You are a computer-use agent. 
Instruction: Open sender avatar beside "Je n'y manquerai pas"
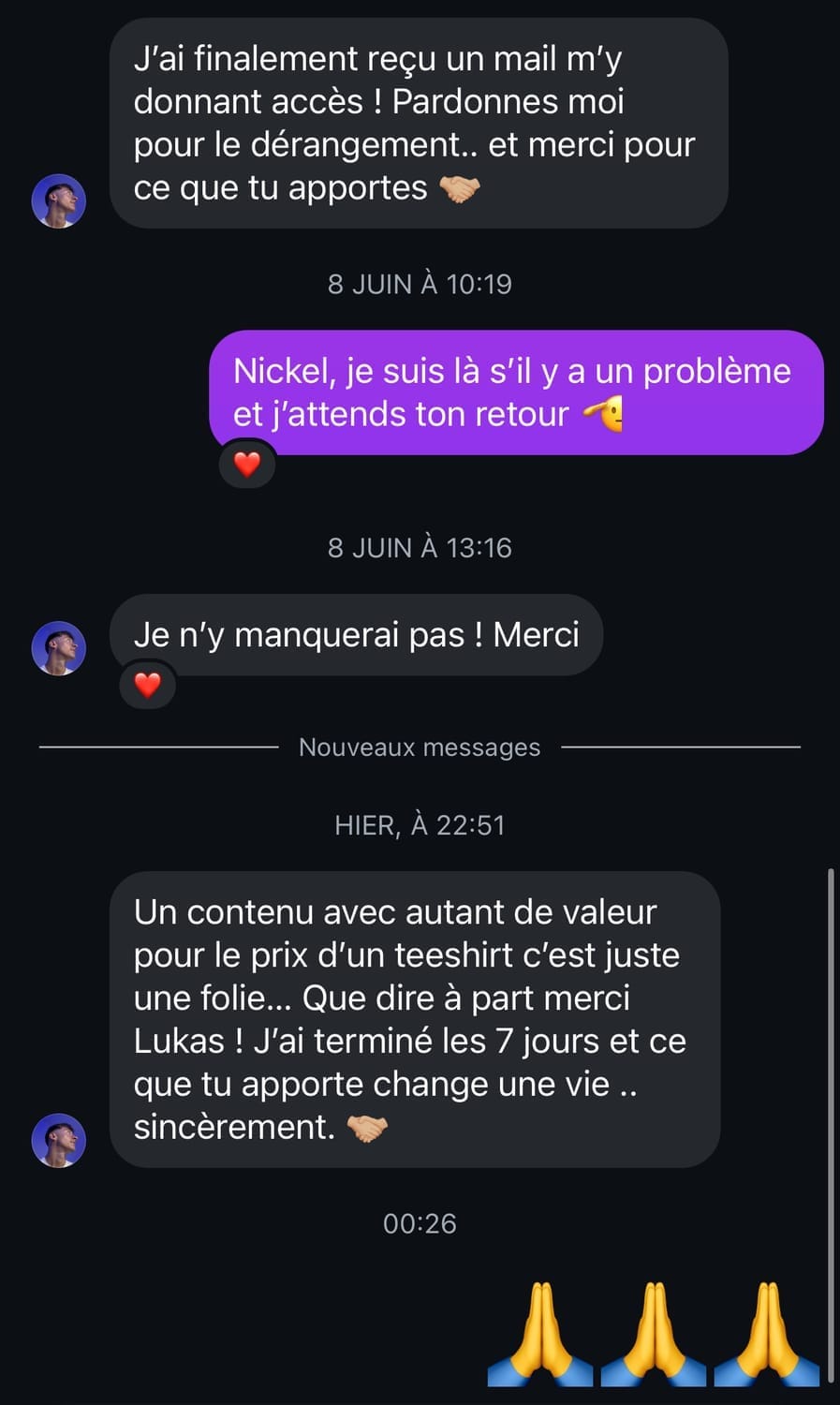59,648
